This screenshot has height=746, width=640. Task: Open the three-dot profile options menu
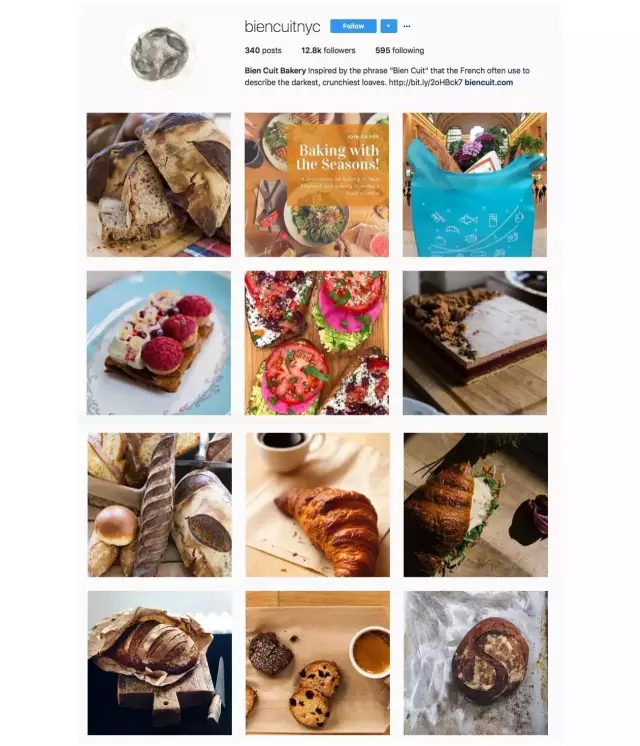pos(407,26)
